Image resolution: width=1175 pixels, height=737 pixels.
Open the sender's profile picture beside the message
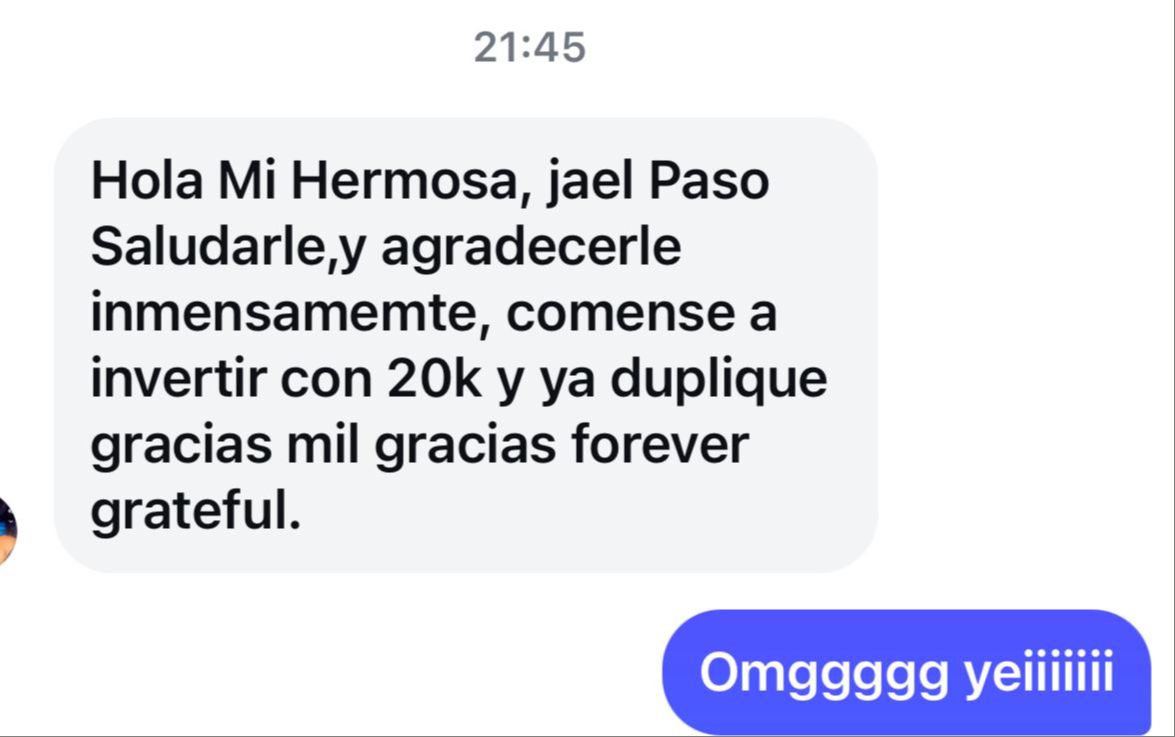[x=6, y=530]
